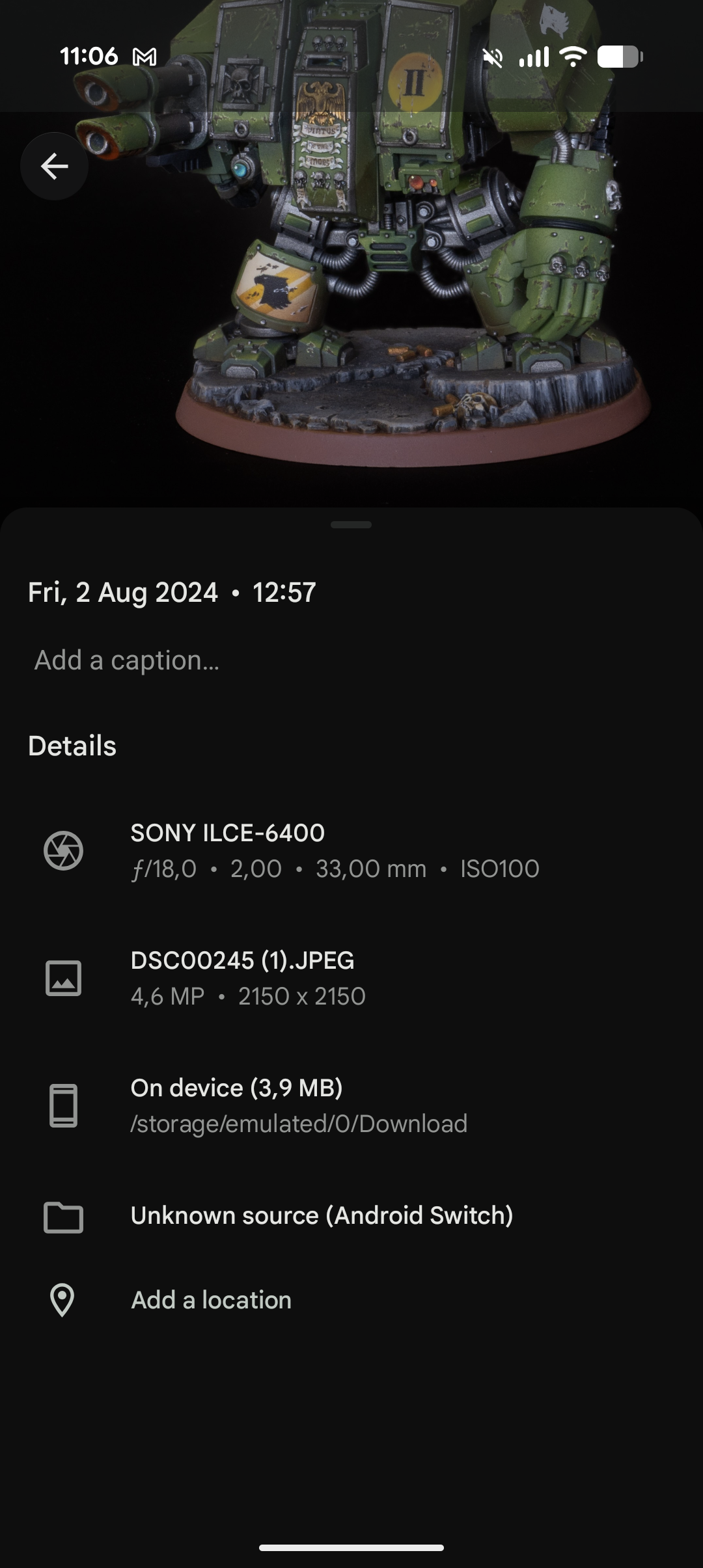Go back using the arrow button
Viewport: 703px width, 1568px height.
pyautogui.click(x=55, y=167)
